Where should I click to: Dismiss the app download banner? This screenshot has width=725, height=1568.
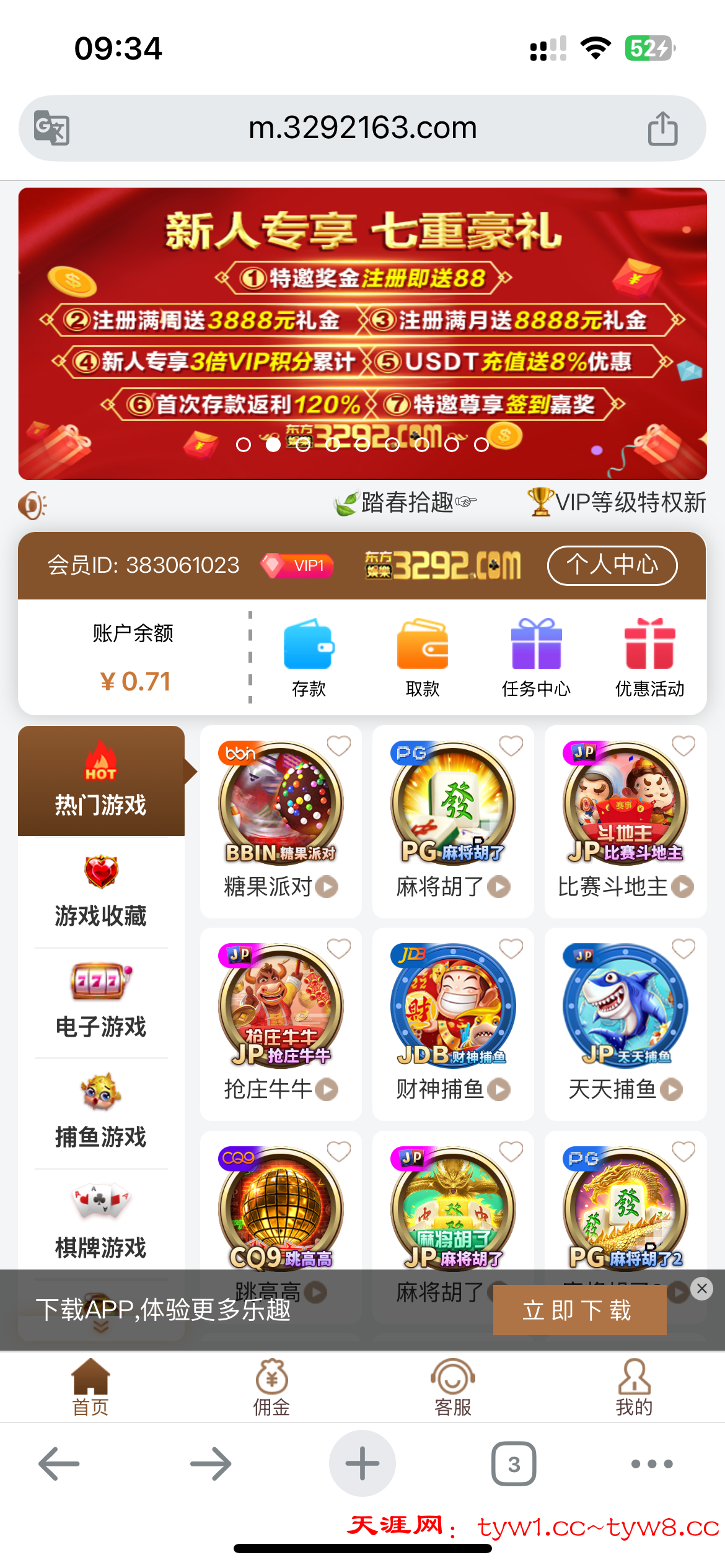pos(701,1289)
